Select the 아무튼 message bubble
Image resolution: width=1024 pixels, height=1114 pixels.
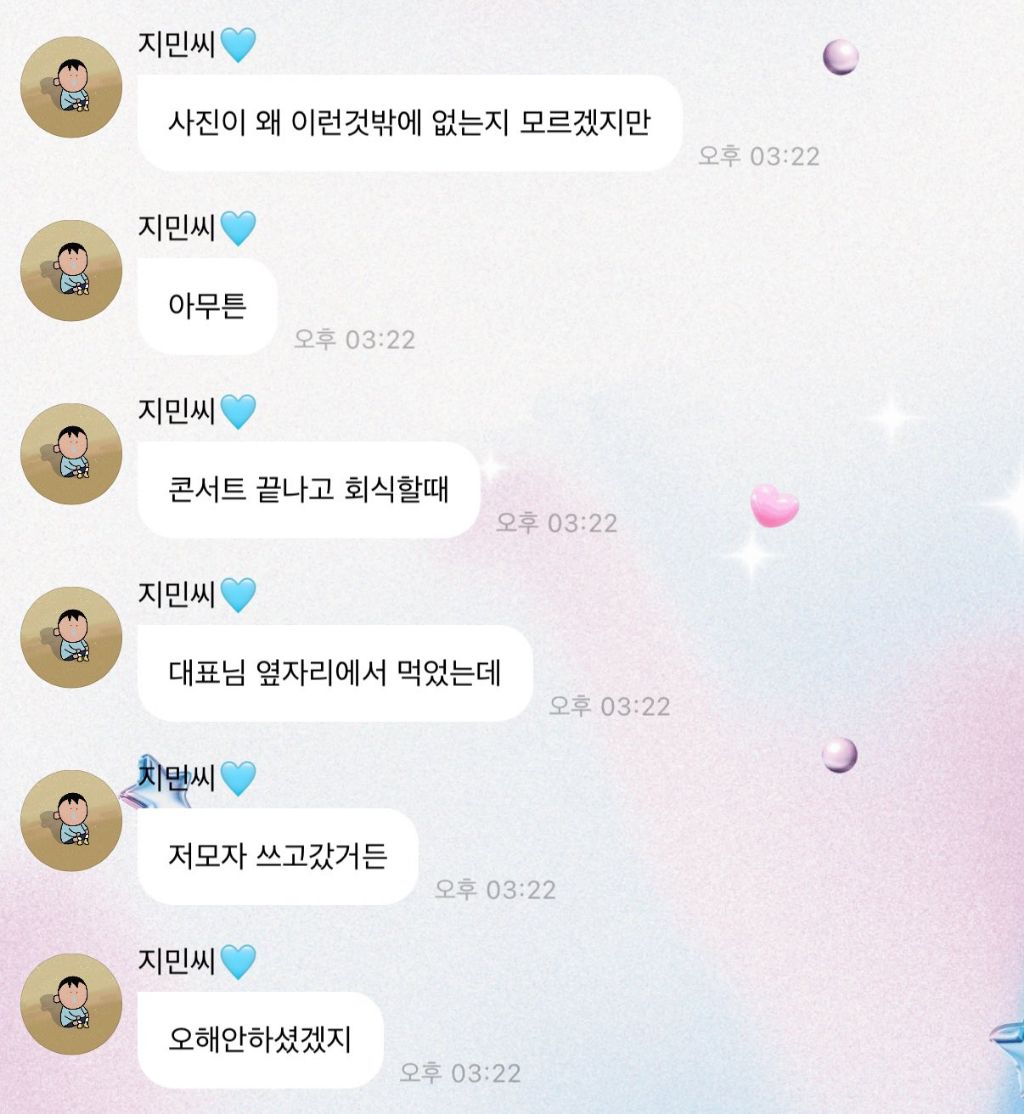point(203,307)
